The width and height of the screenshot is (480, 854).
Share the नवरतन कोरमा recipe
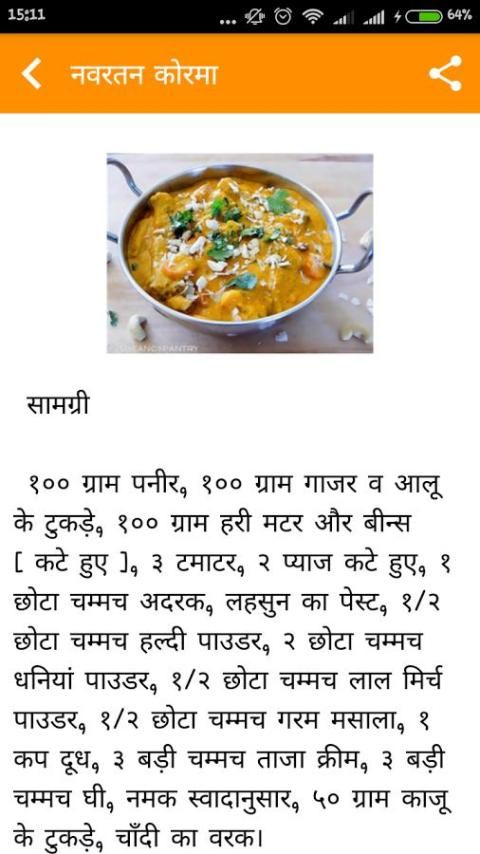point(445,73)
